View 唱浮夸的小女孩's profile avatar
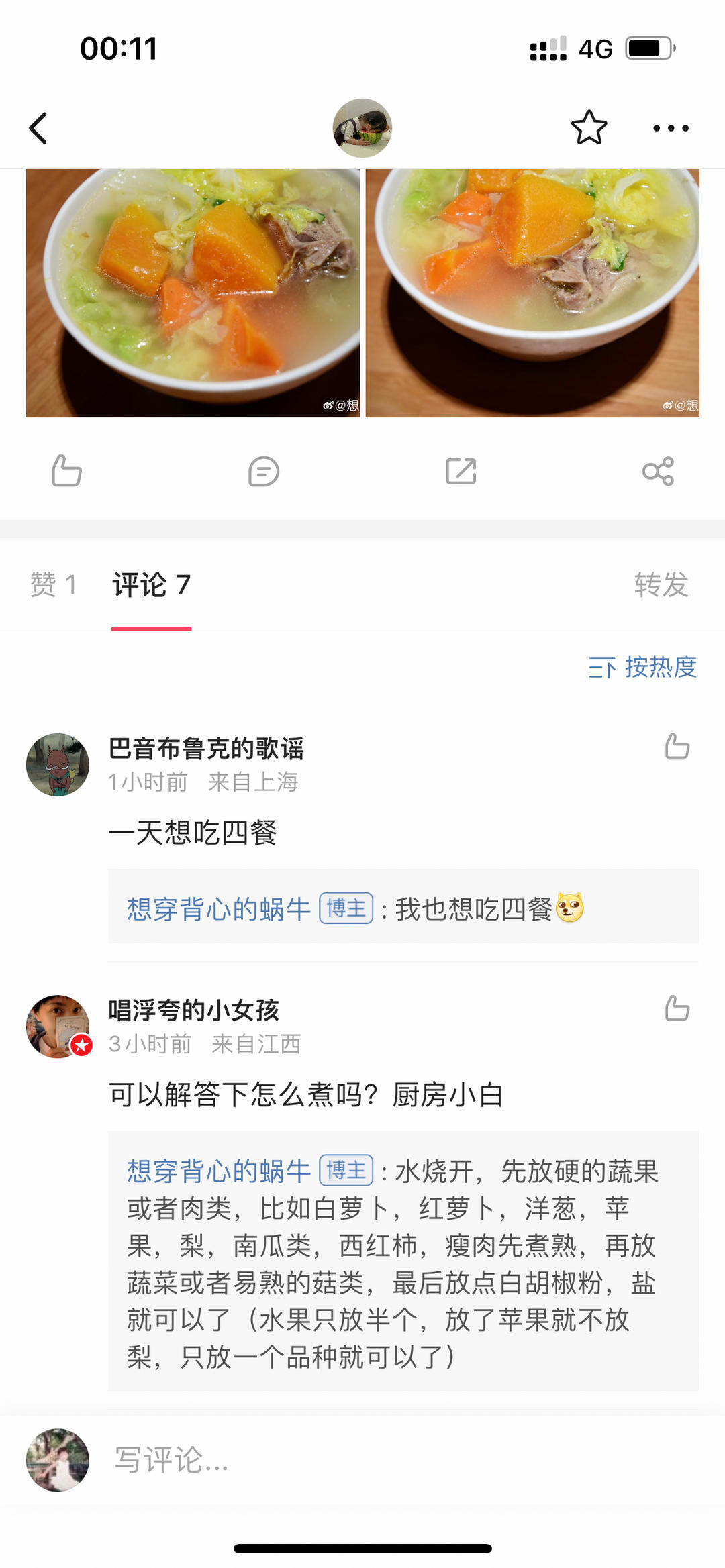725x1568 pixels. [x=58, y=1027]
